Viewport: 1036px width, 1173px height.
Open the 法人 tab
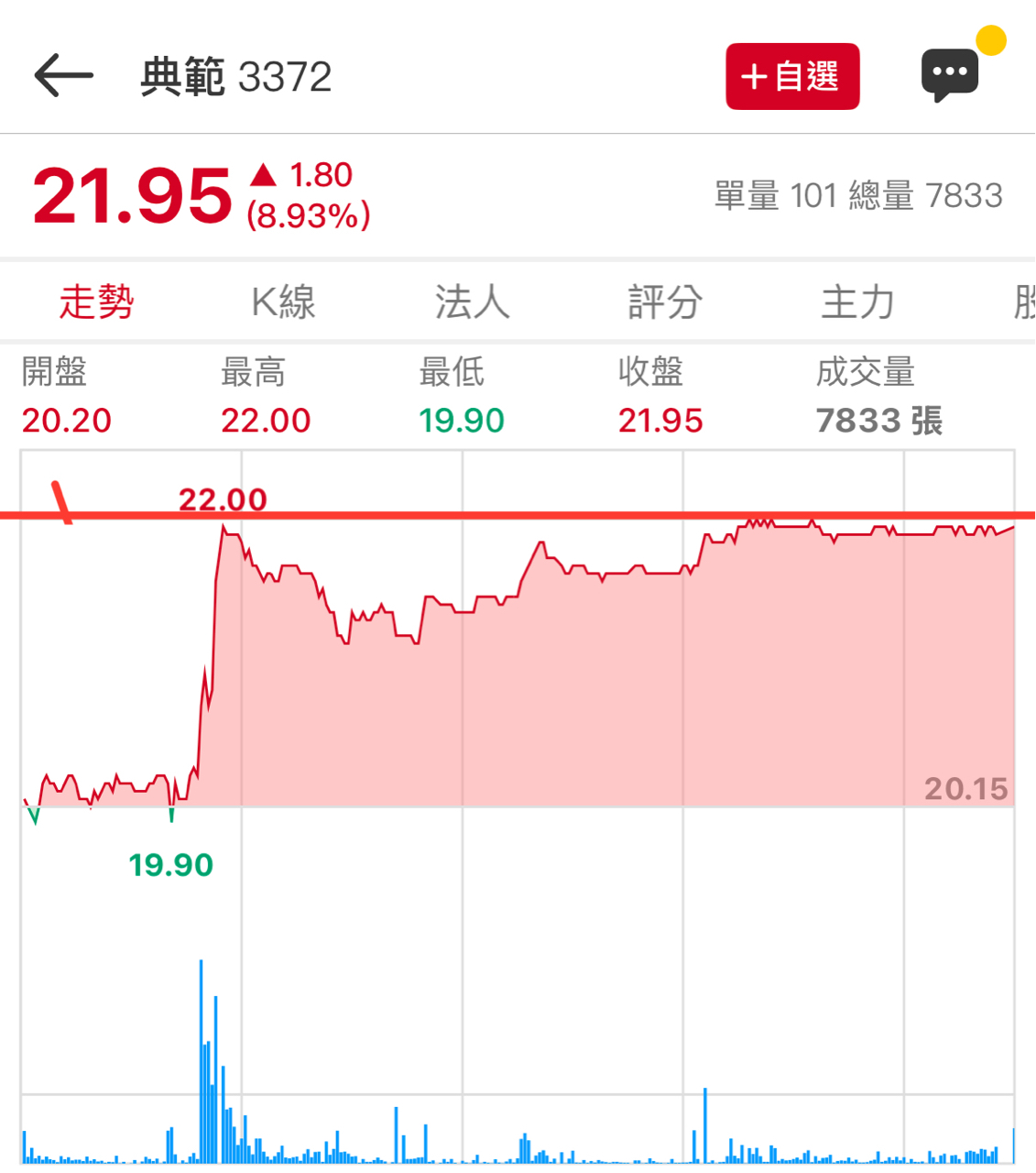coord(472,301)
